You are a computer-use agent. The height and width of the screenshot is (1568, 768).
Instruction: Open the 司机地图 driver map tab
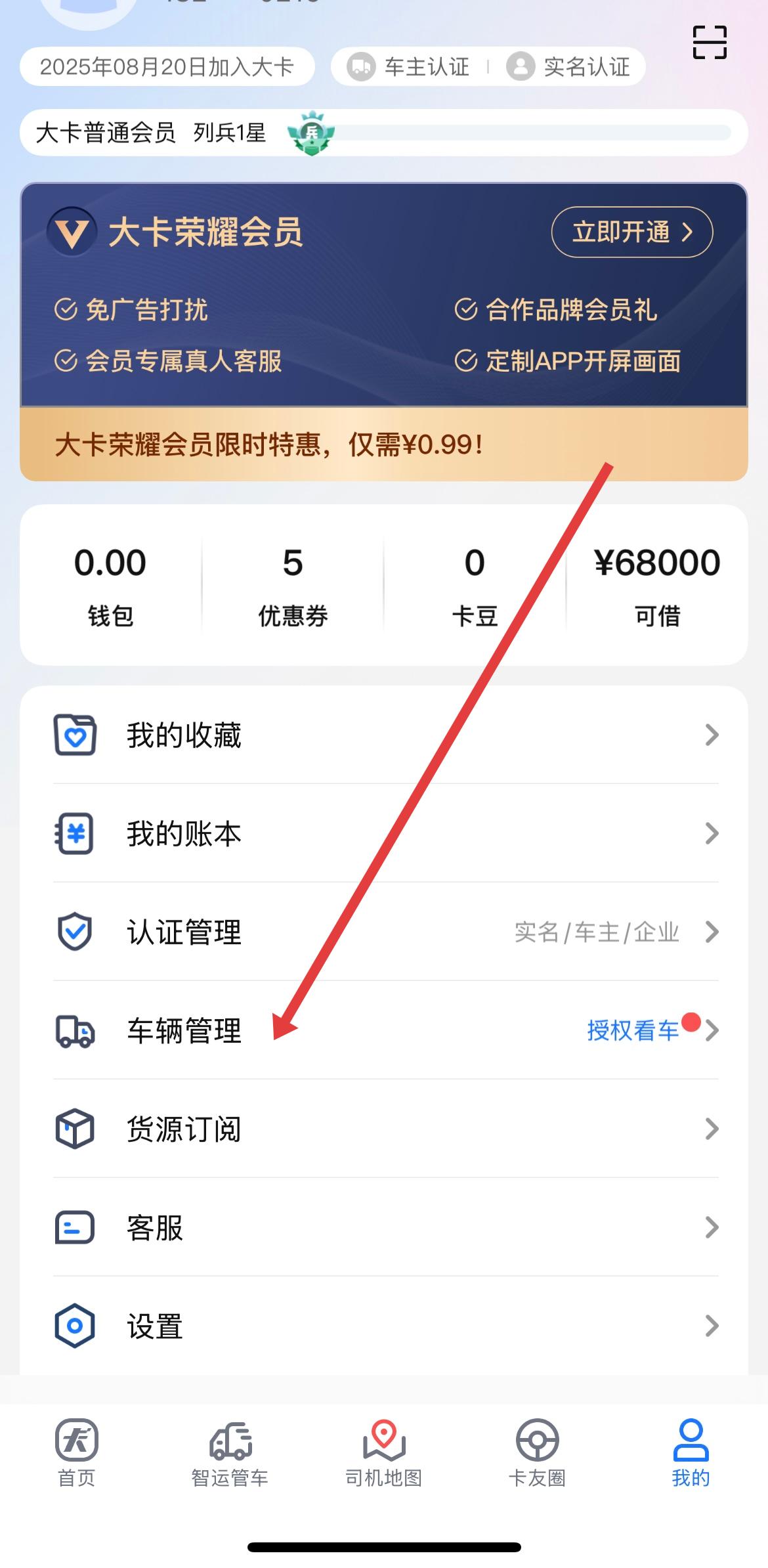click(384, 1452)
